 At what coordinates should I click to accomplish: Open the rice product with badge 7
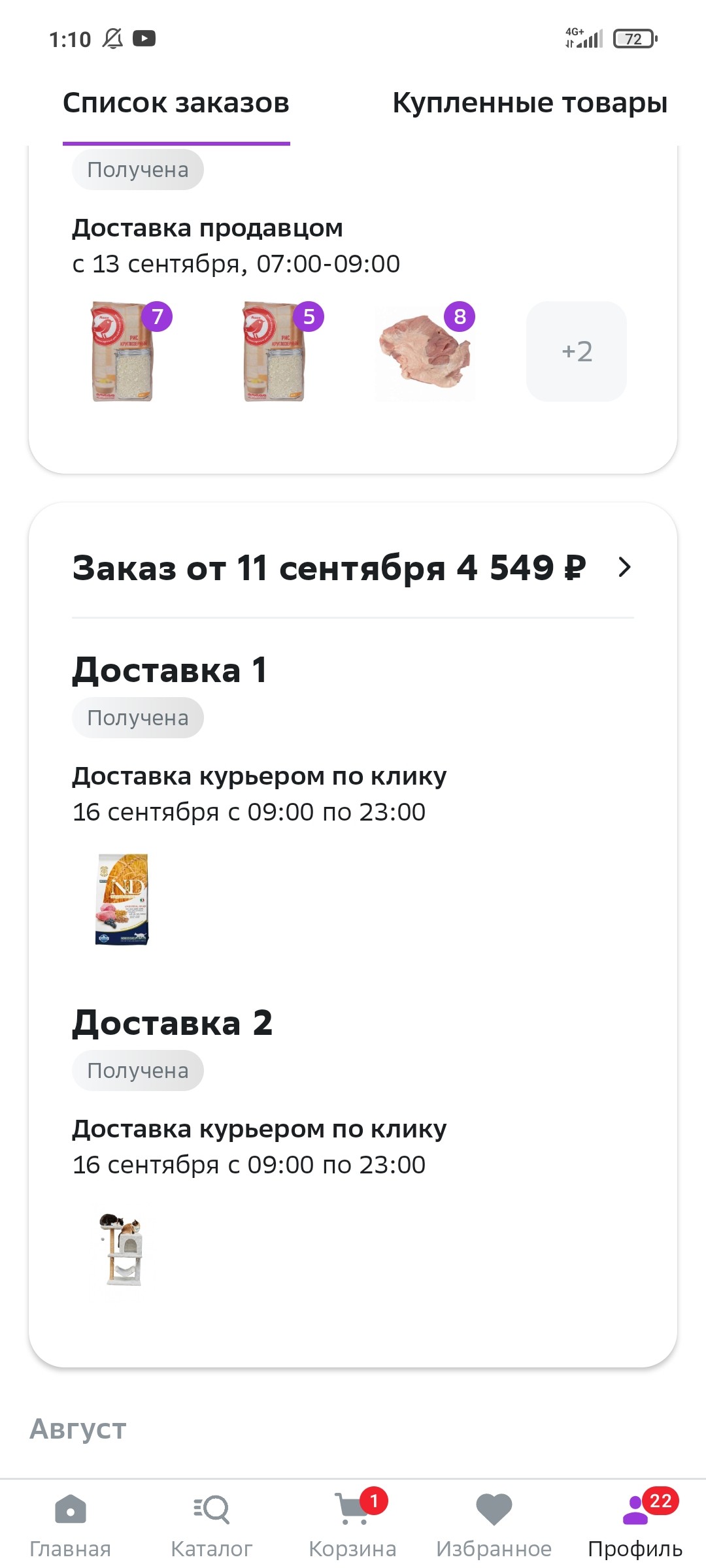click(x=123, y=351)
